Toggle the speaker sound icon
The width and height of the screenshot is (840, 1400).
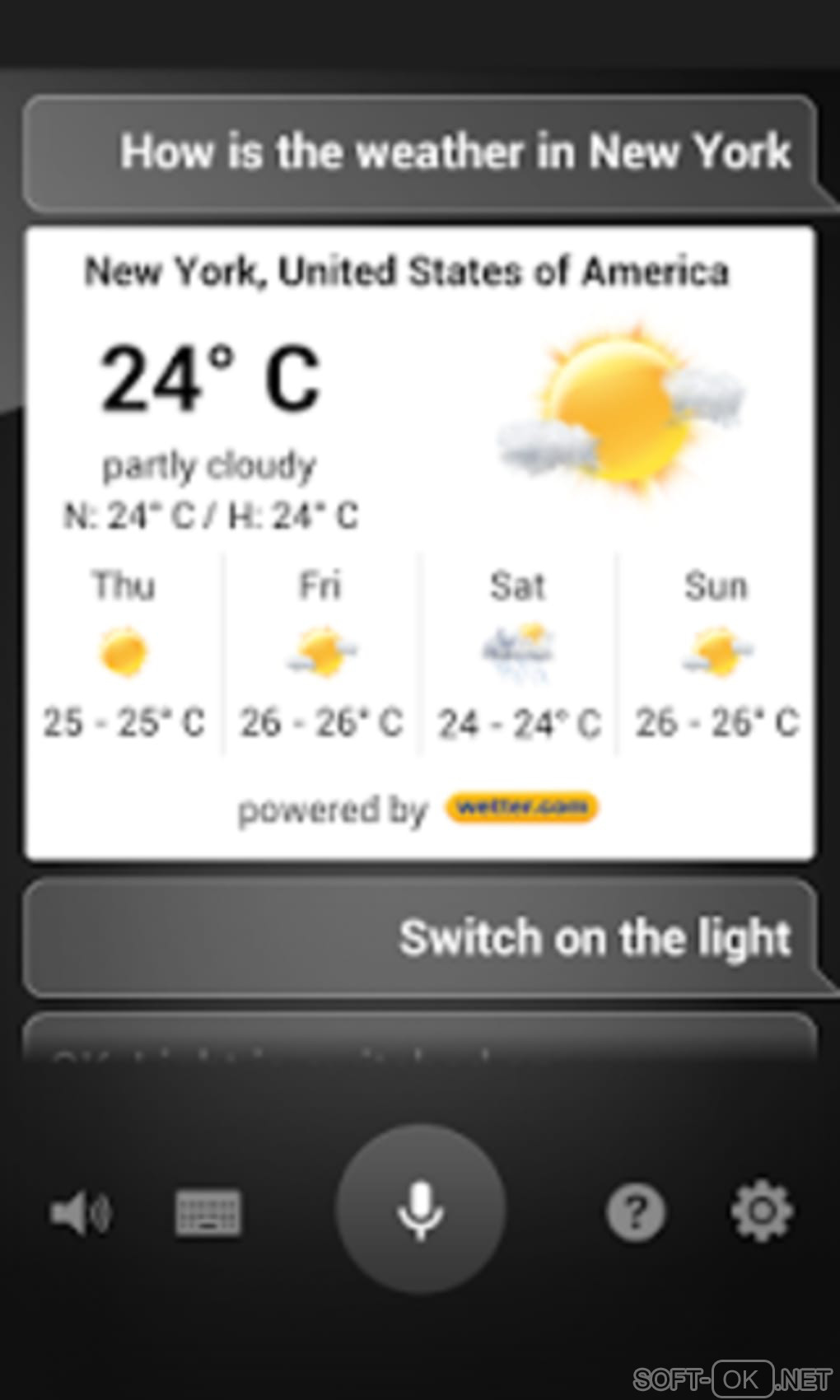pyautogui.click(x=80, y=1213)
